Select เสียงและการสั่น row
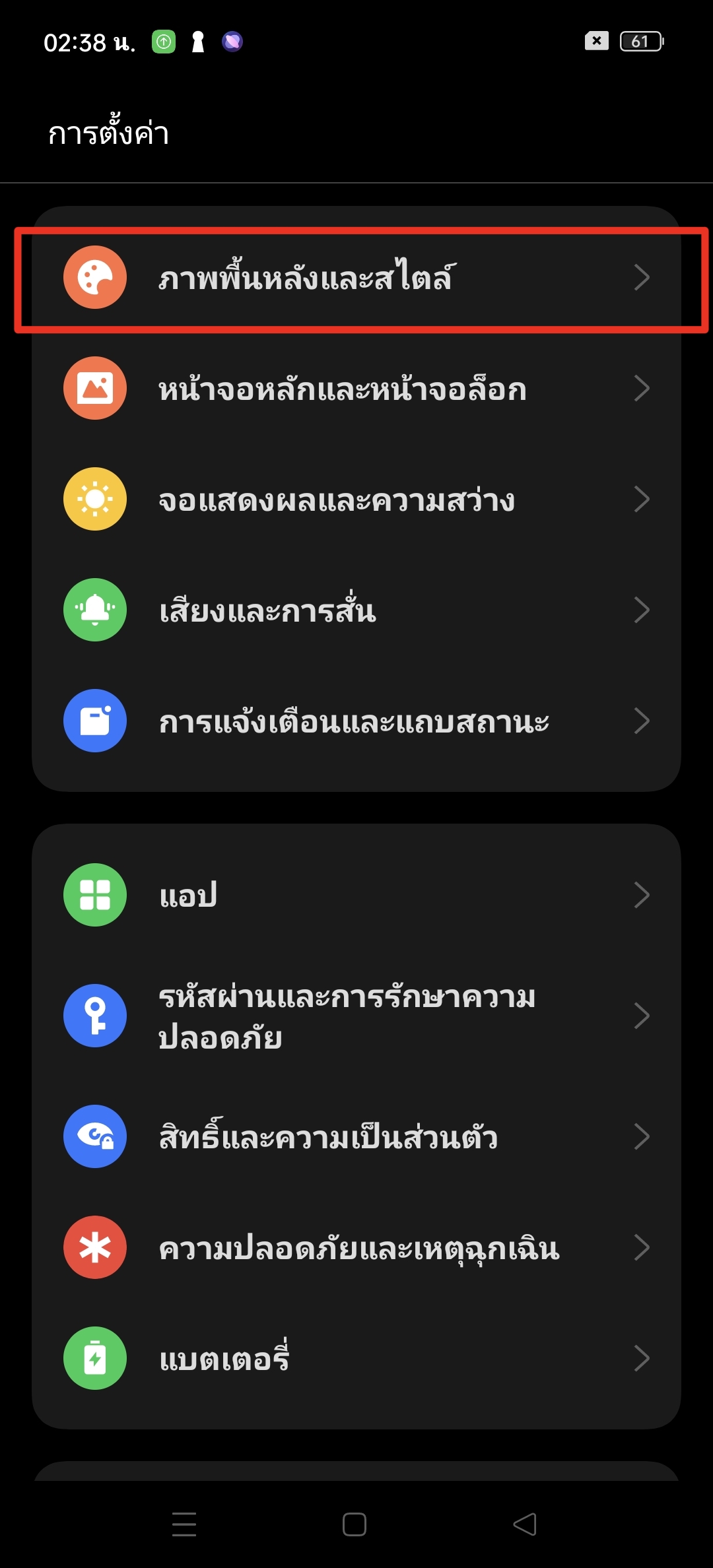This screenshot has width=713, height=1568. pyautogui.click(x=356, y=610)
